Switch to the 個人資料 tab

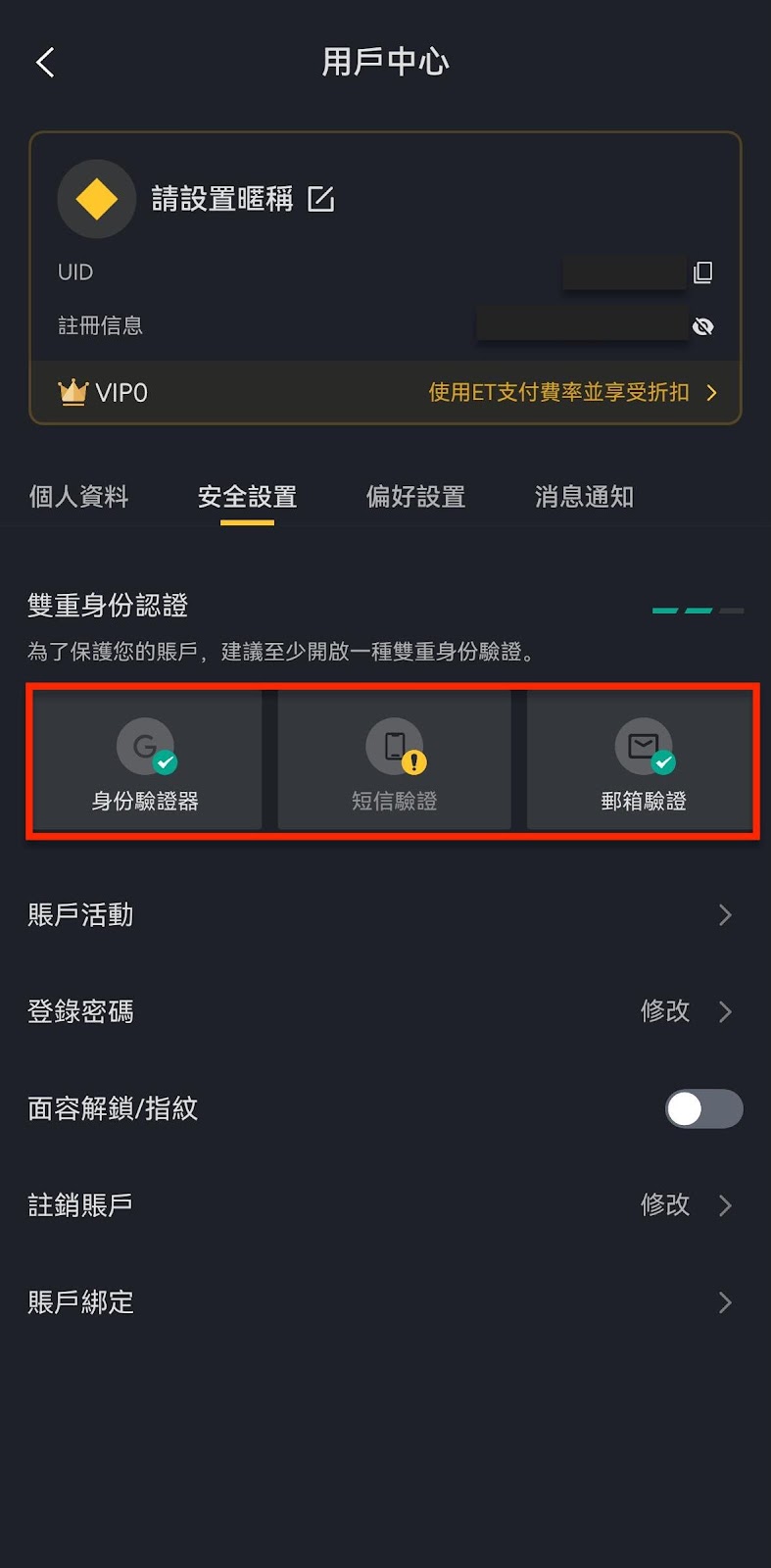point(78,497)
